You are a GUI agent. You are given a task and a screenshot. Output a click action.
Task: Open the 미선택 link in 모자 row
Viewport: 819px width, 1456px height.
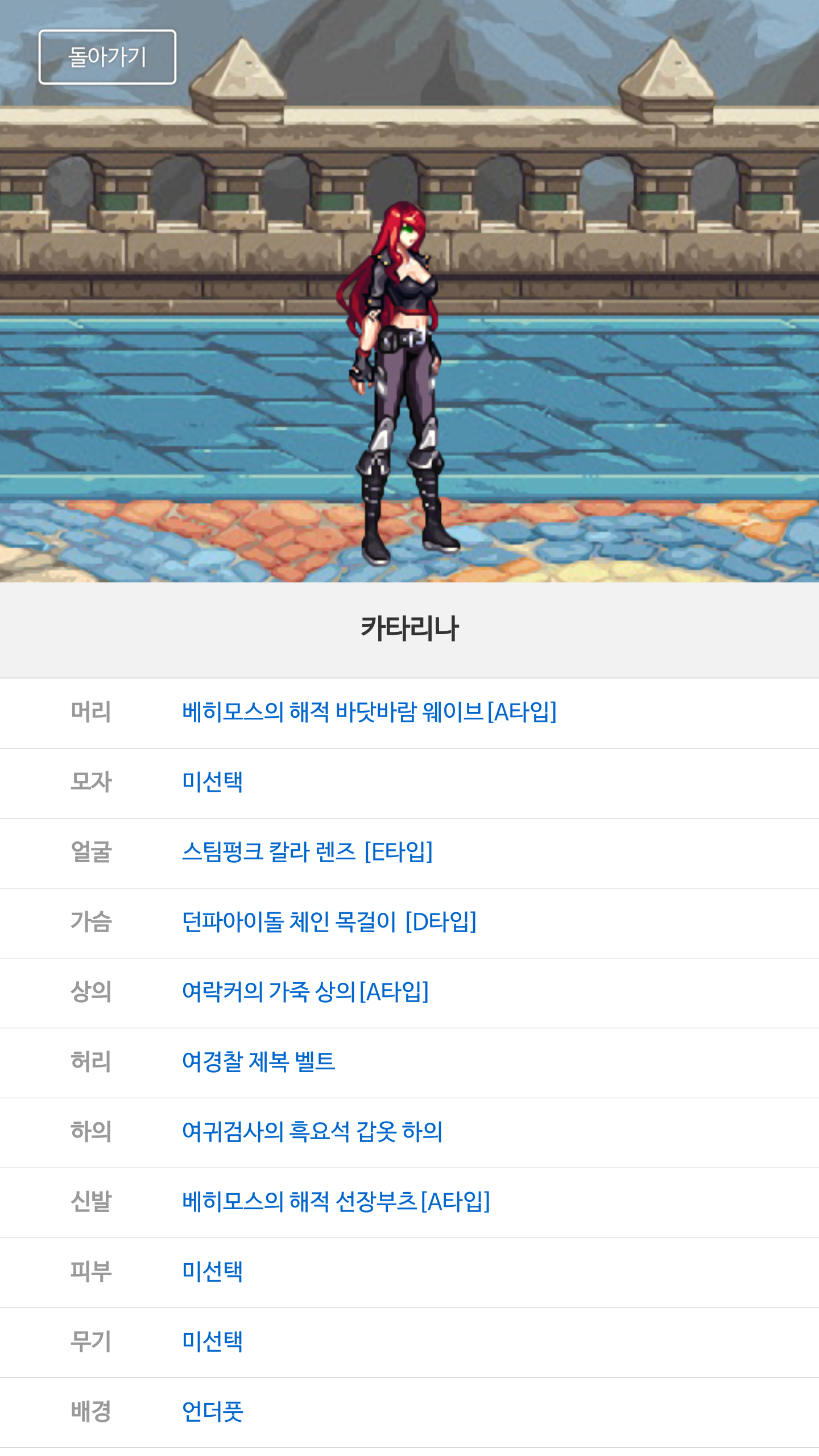(x=212, y=782)
